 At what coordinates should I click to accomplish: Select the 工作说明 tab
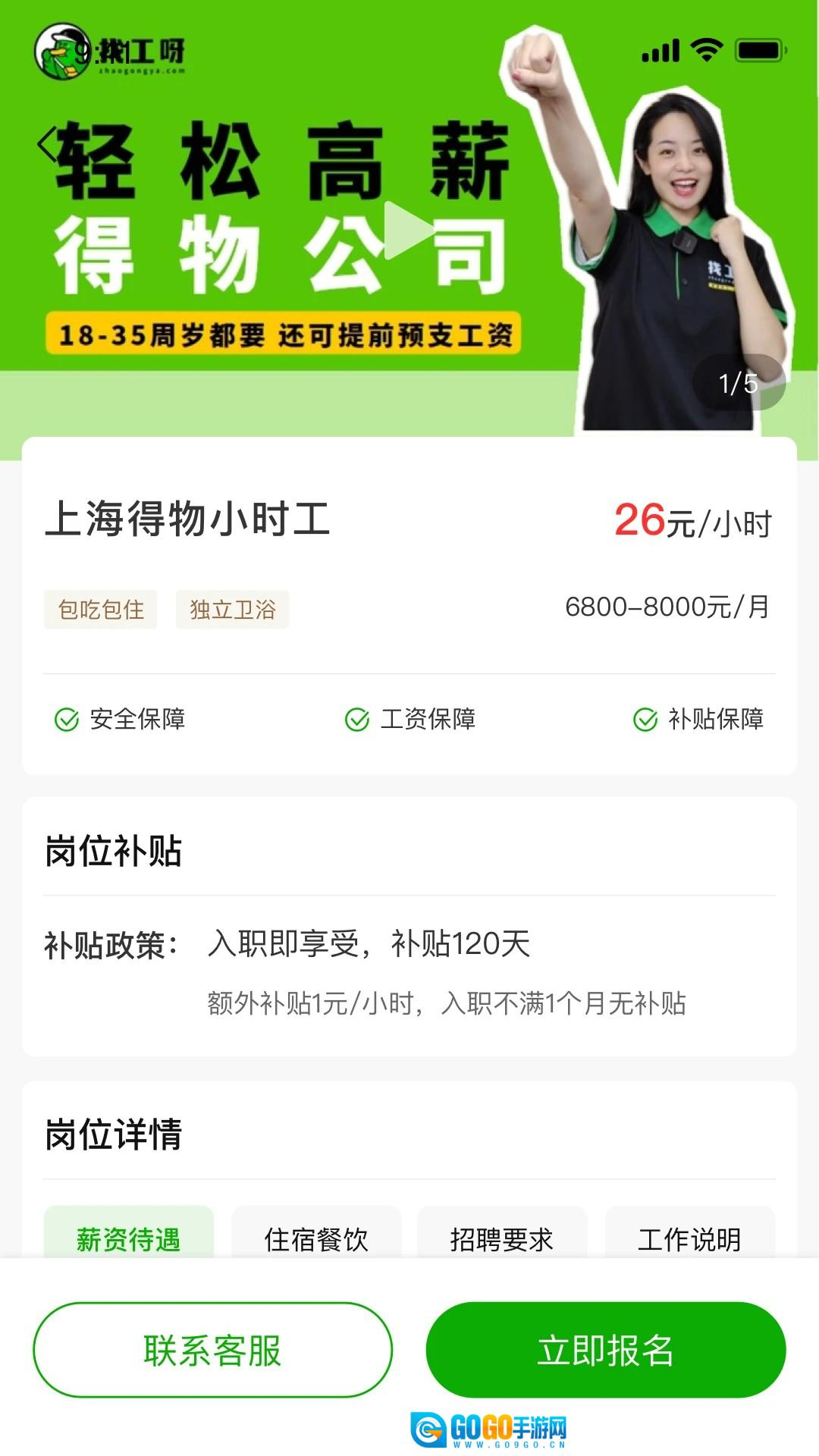pos(689,1238)
